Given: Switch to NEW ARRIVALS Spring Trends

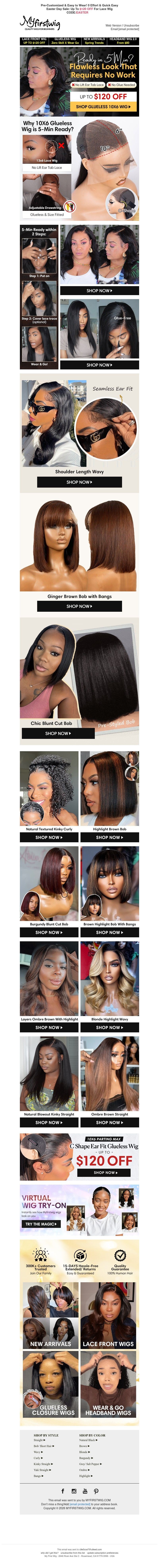Looking at the screenshot, I should tap(94, 41).
